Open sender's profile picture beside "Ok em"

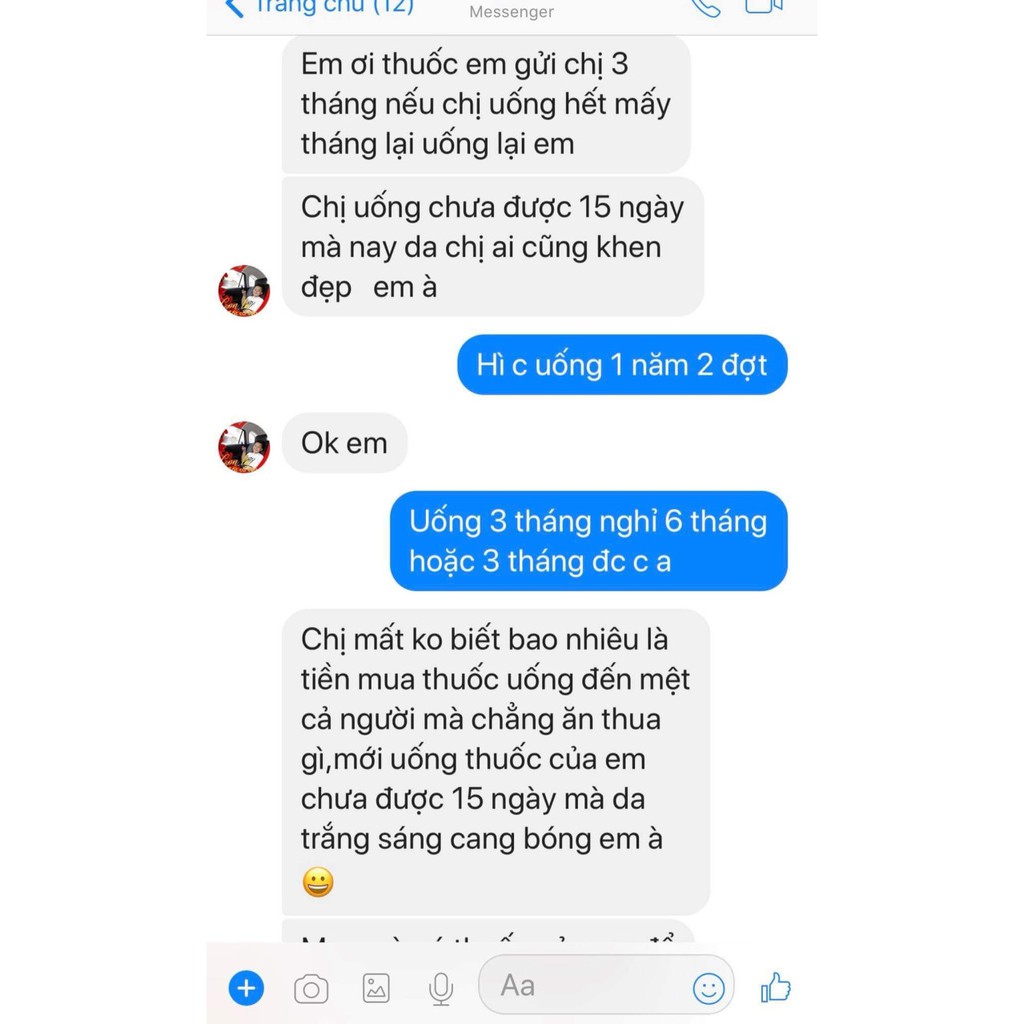click(244, 447)
